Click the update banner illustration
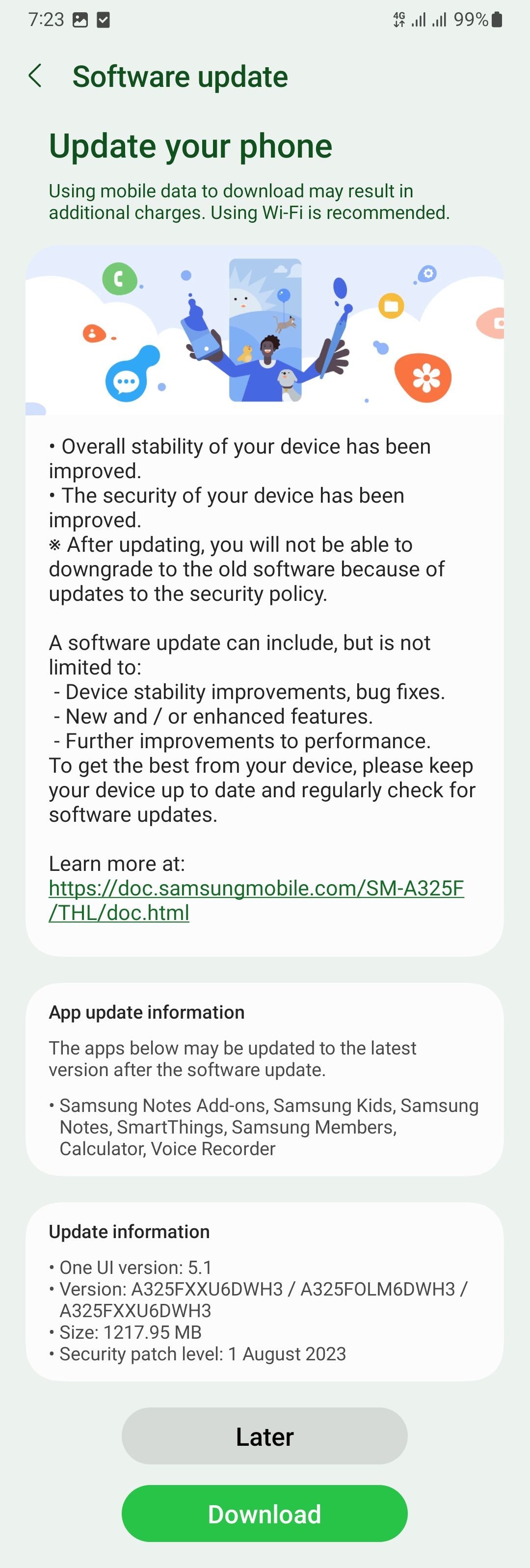 click(x=265, y=329)
